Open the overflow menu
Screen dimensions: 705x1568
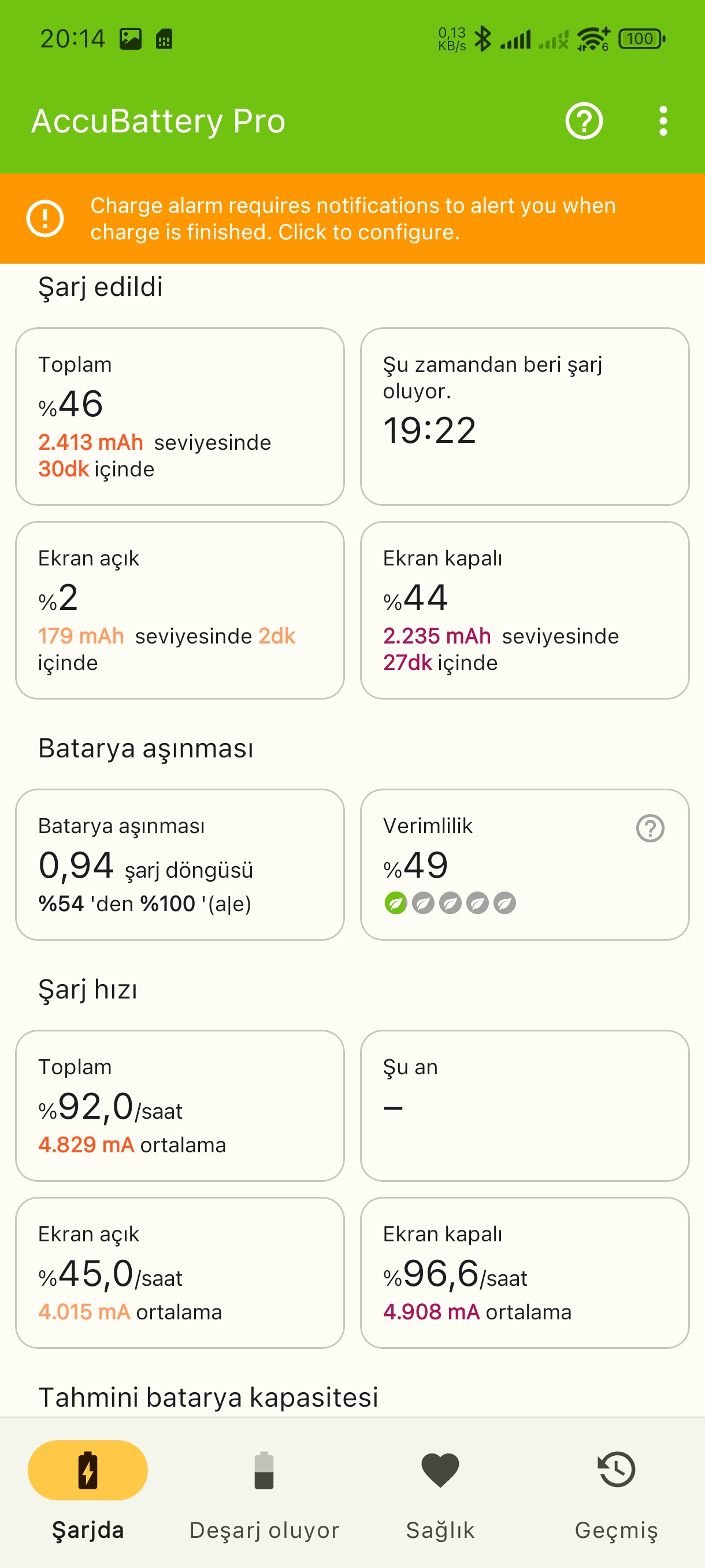(663, 121)
